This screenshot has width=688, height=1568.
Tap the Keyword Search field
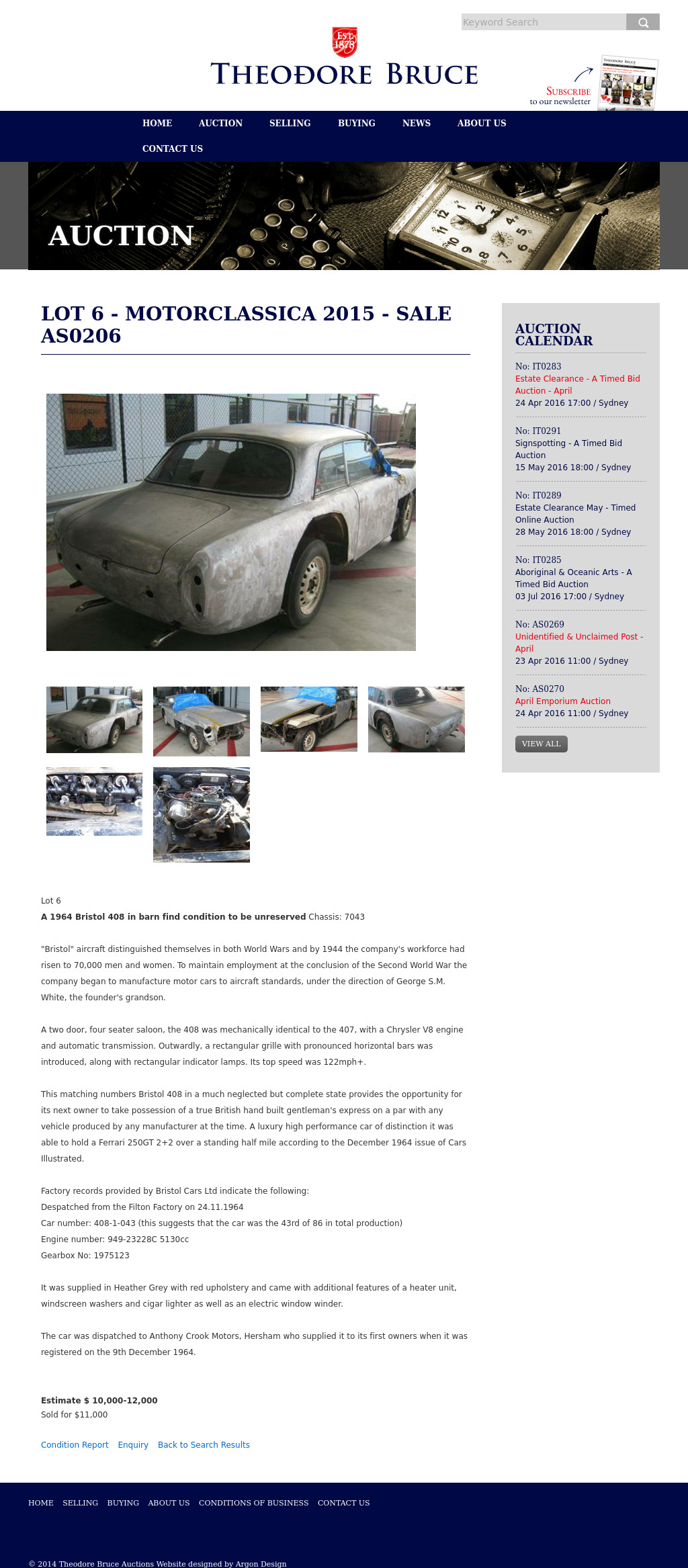pyautogui.click(x=543, y=22)
